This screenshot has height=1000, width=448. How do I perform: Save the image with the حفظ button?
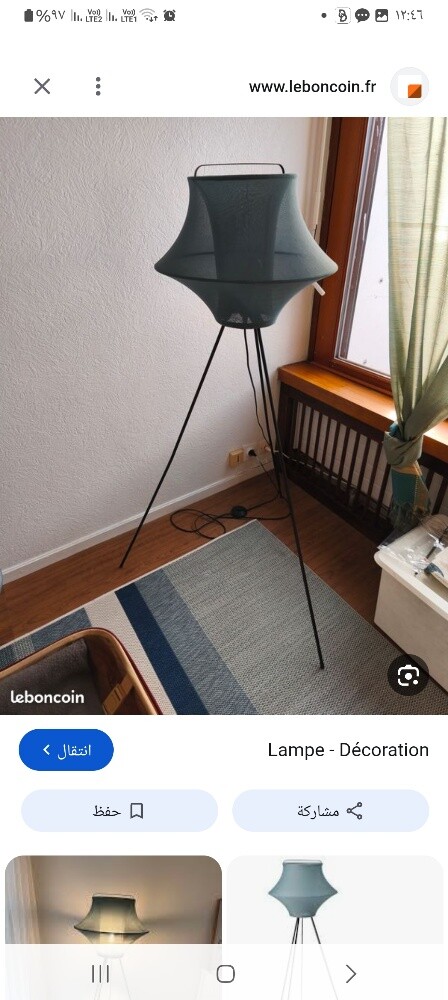tap(119, 811)
